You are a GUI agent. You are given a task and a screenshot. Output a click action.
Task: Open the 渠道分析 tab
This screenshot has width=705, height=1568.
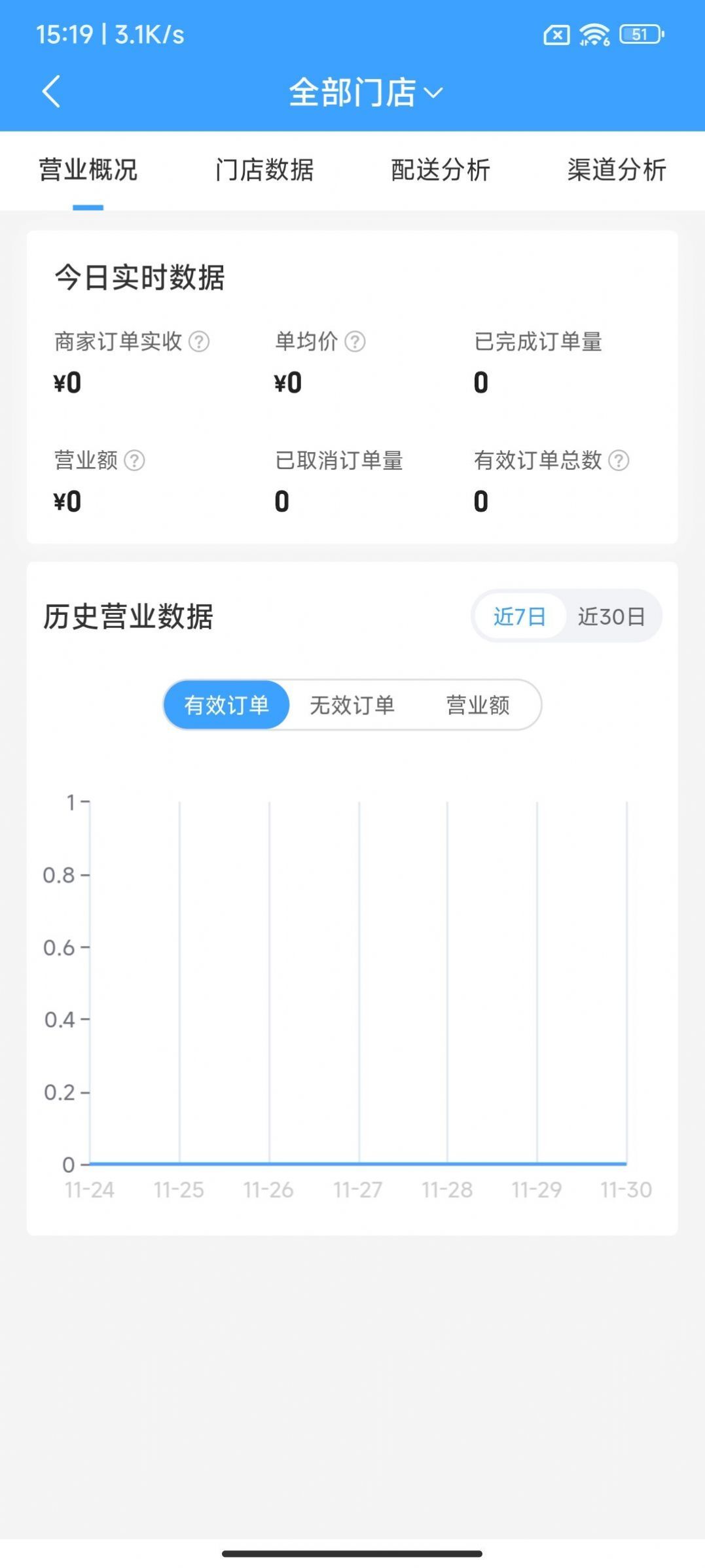pos(617,171)
